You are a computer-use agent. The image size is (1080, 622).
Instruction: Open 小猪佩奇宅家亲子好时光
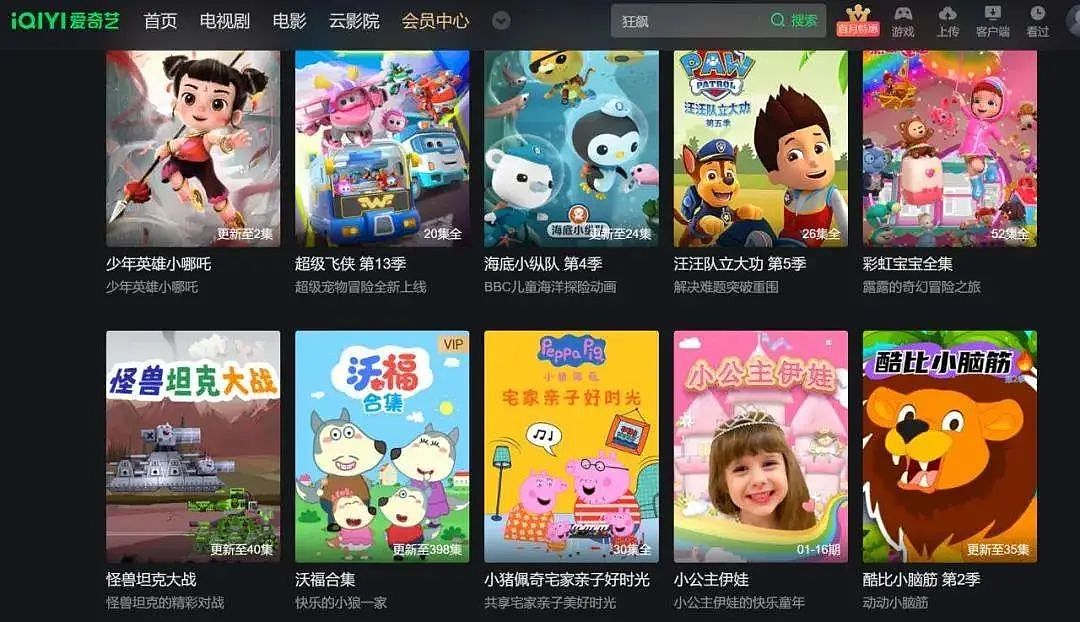coord(571,446)
